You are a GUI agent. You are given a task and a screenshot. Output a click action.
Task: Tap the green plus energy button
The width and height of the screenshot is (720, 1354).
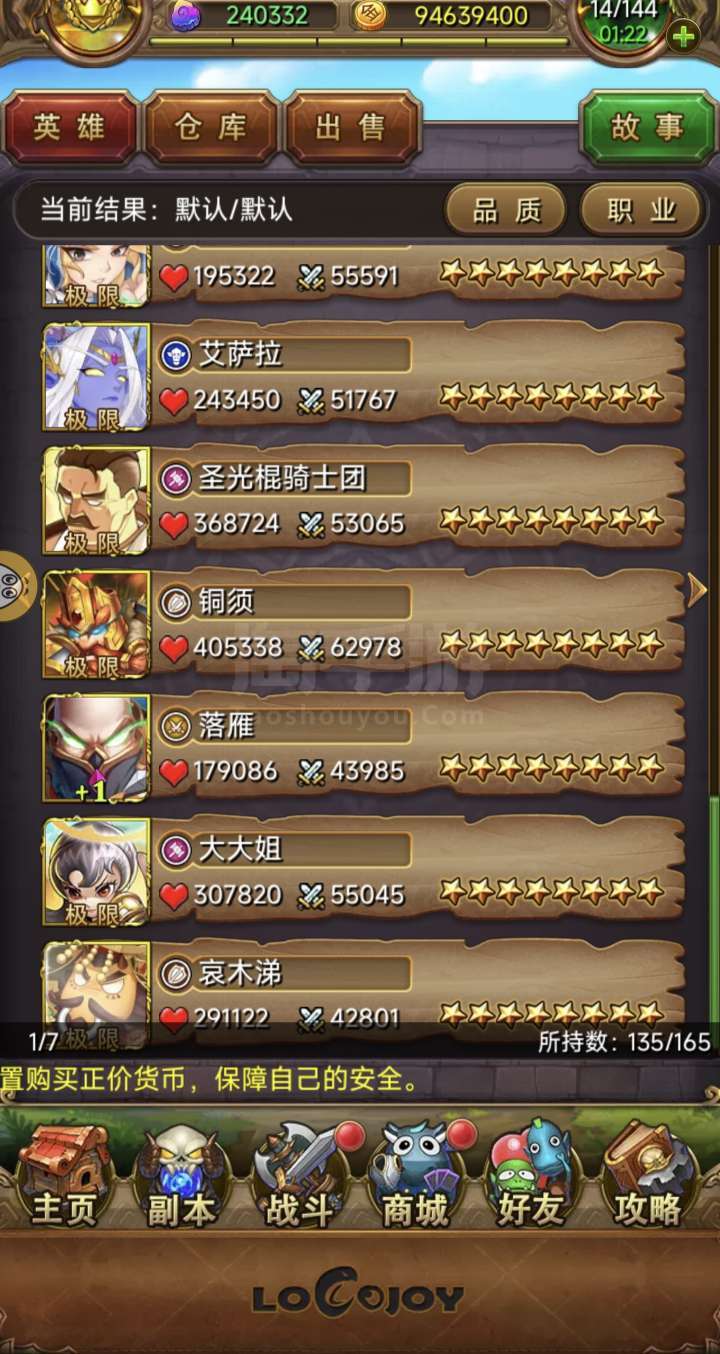[x=684, y=38]
